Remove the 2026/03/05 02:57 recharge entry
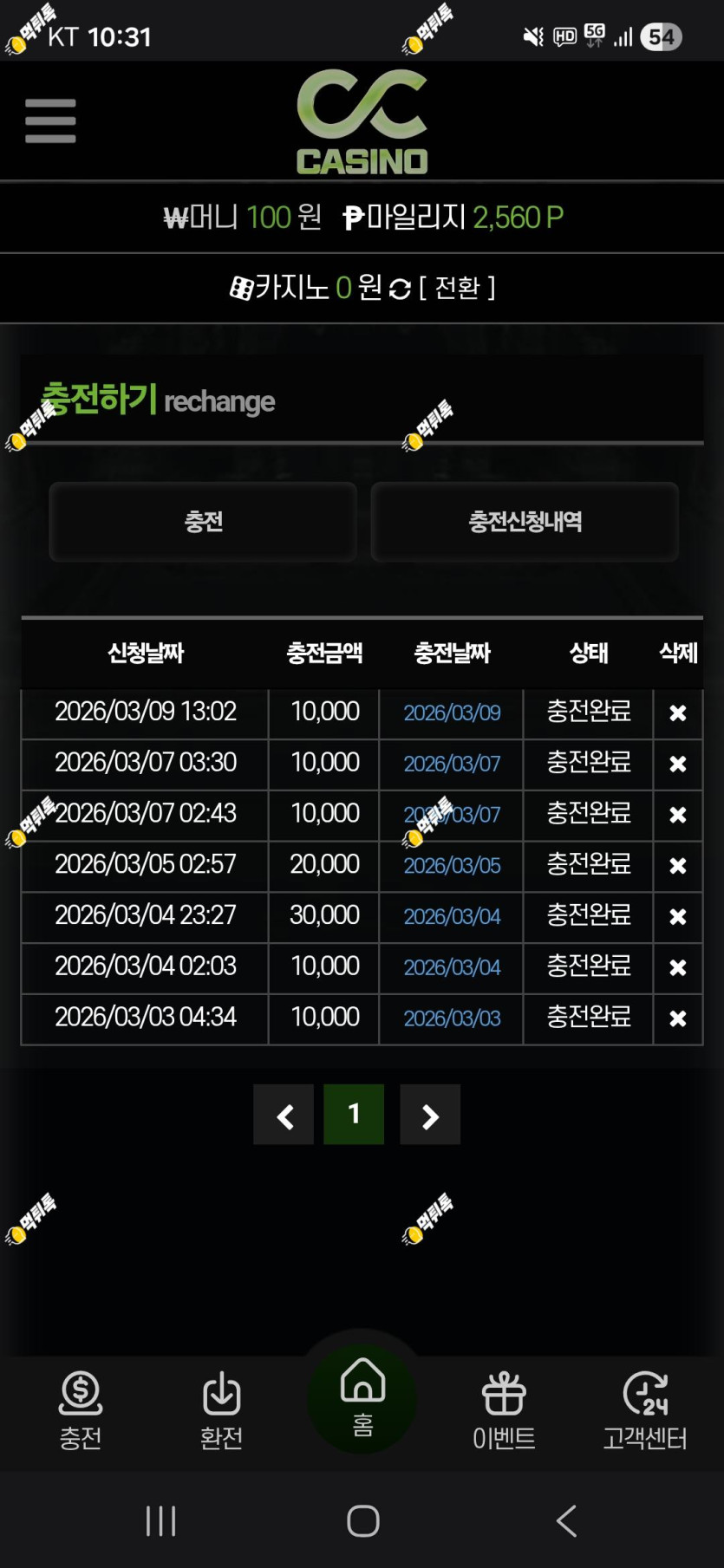Image resolution: width=724 pixels, height=1568 pixels. pyautogui.click(x=678, y=866)
